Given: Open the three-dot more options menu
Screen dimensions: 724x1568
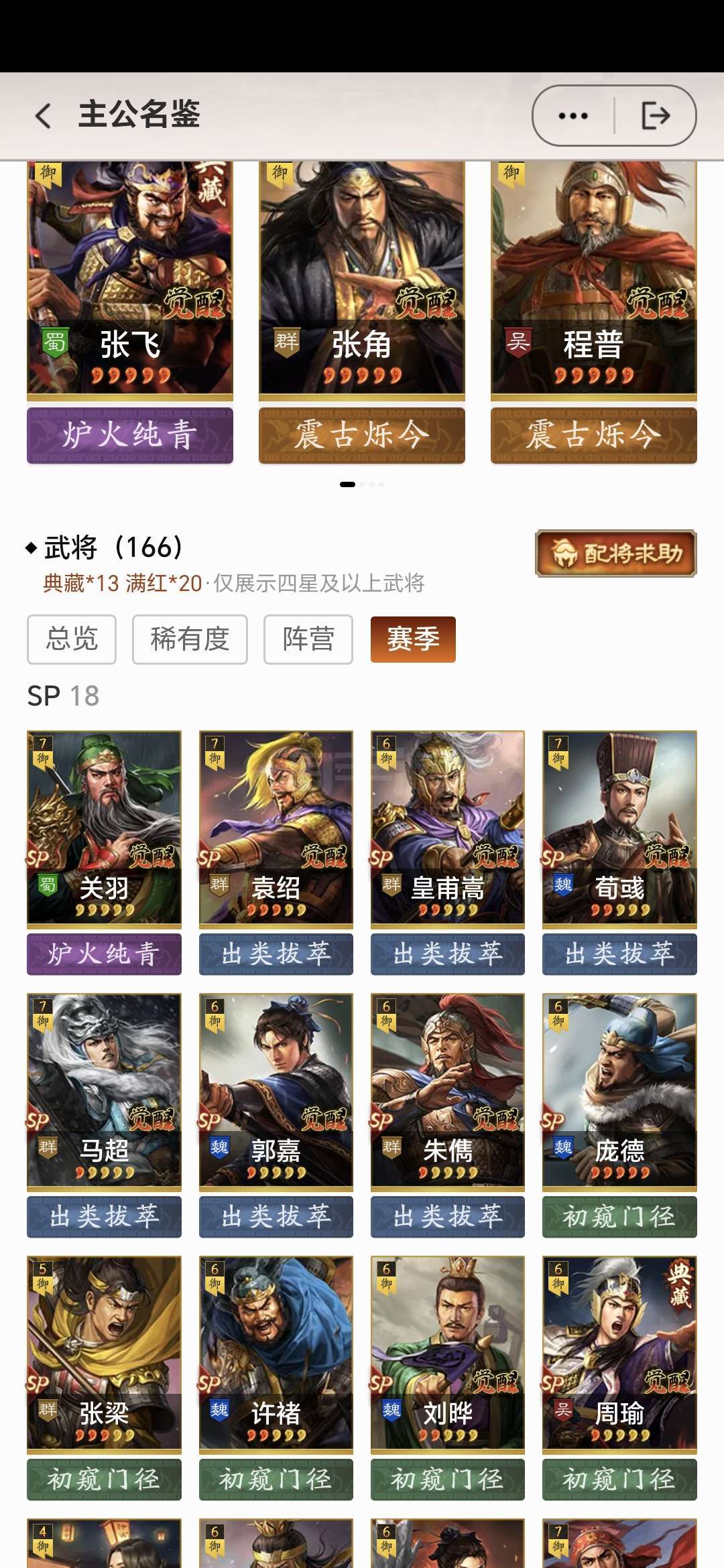Looking at the screenshot, I should click(573, 115).
